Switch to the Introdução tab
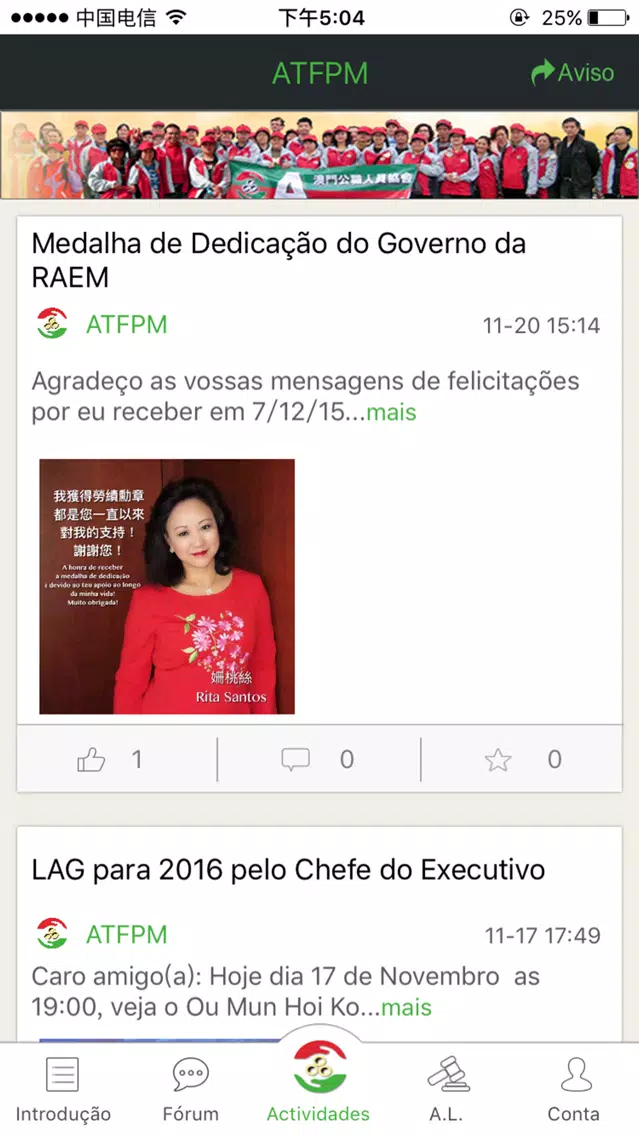The image size is (639, 1136). (x=63, y=1088)
